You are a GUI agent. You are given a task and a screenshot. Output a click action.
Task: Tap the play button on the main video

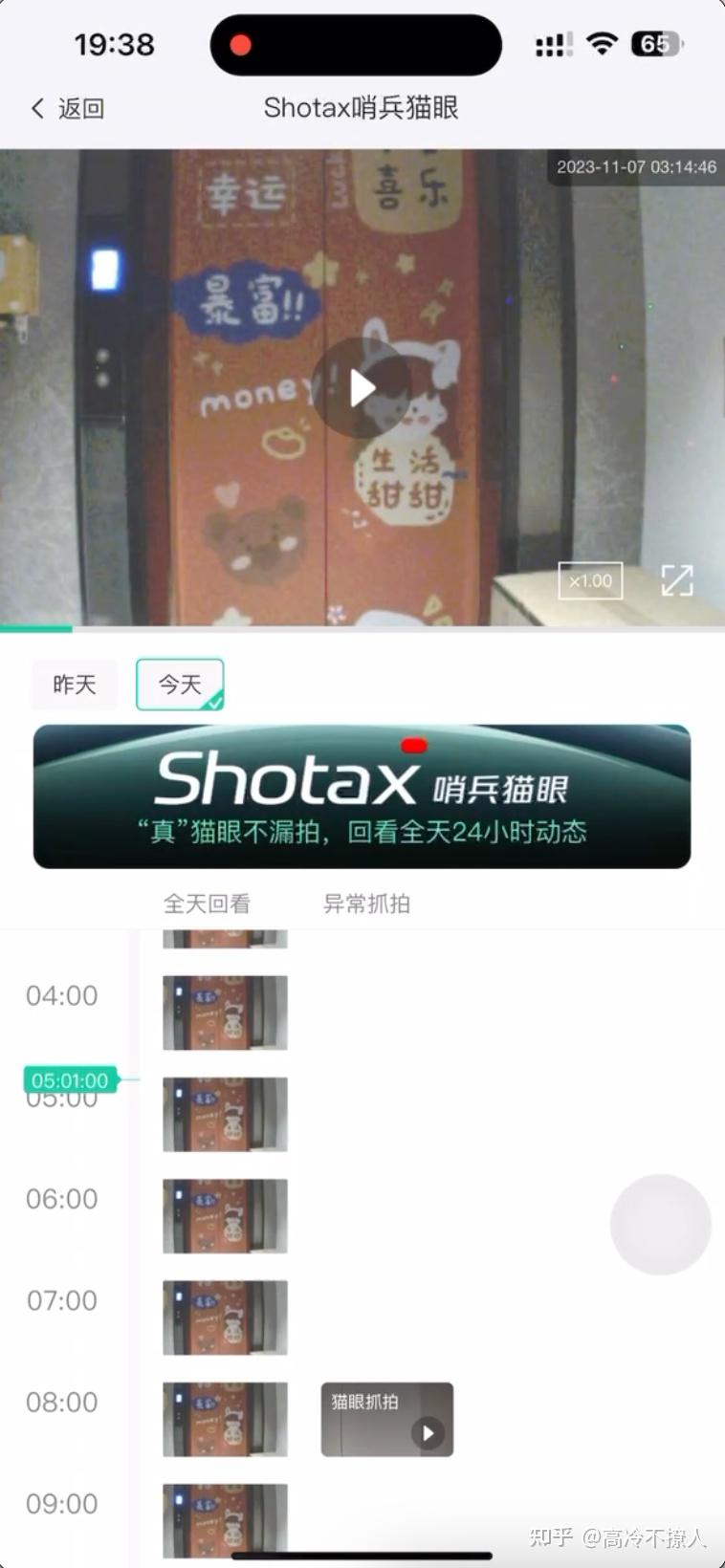[361, 386]
